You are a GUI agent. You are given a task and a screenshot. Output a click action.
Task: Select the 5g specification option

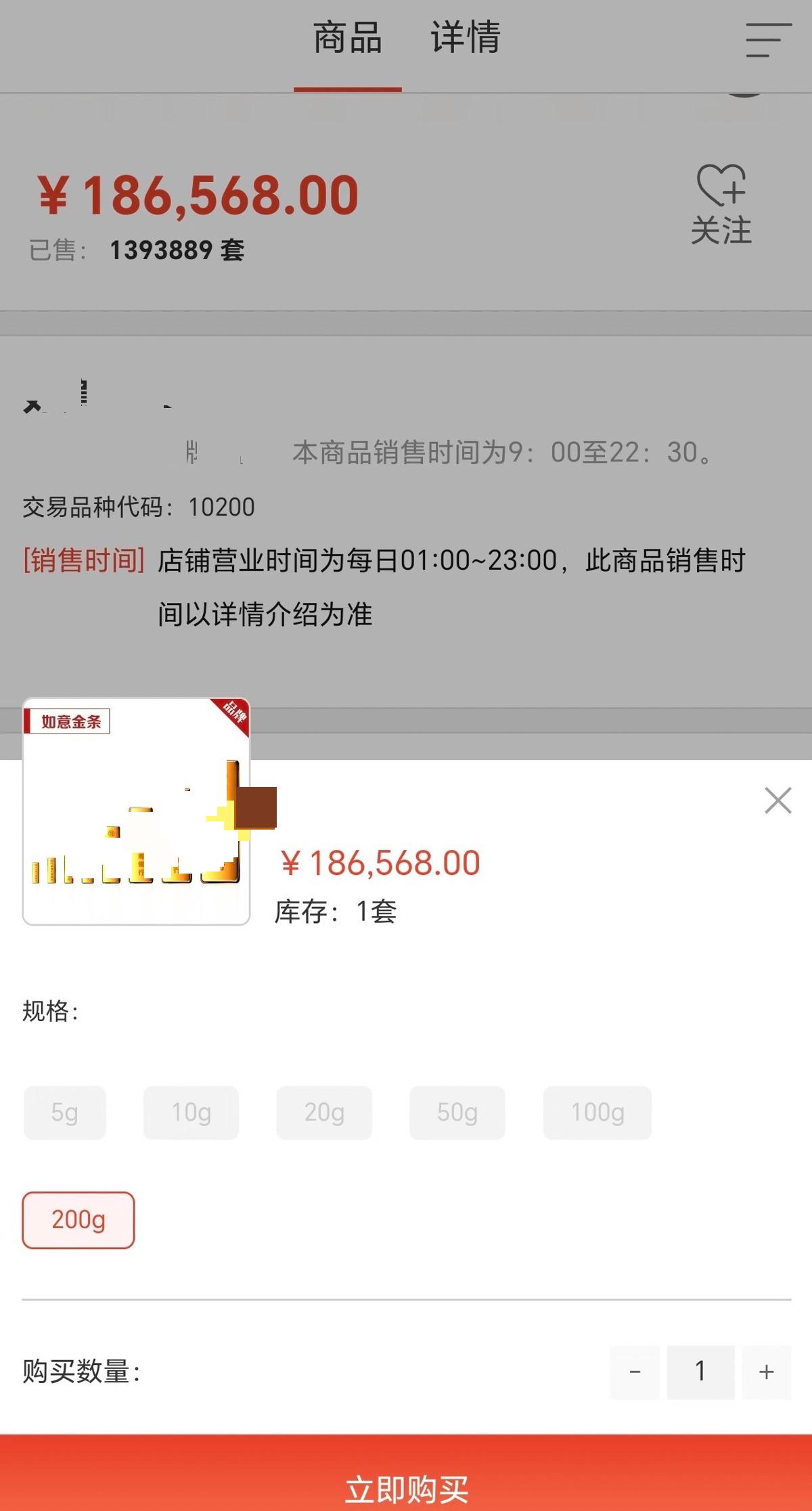(64, 1112)
